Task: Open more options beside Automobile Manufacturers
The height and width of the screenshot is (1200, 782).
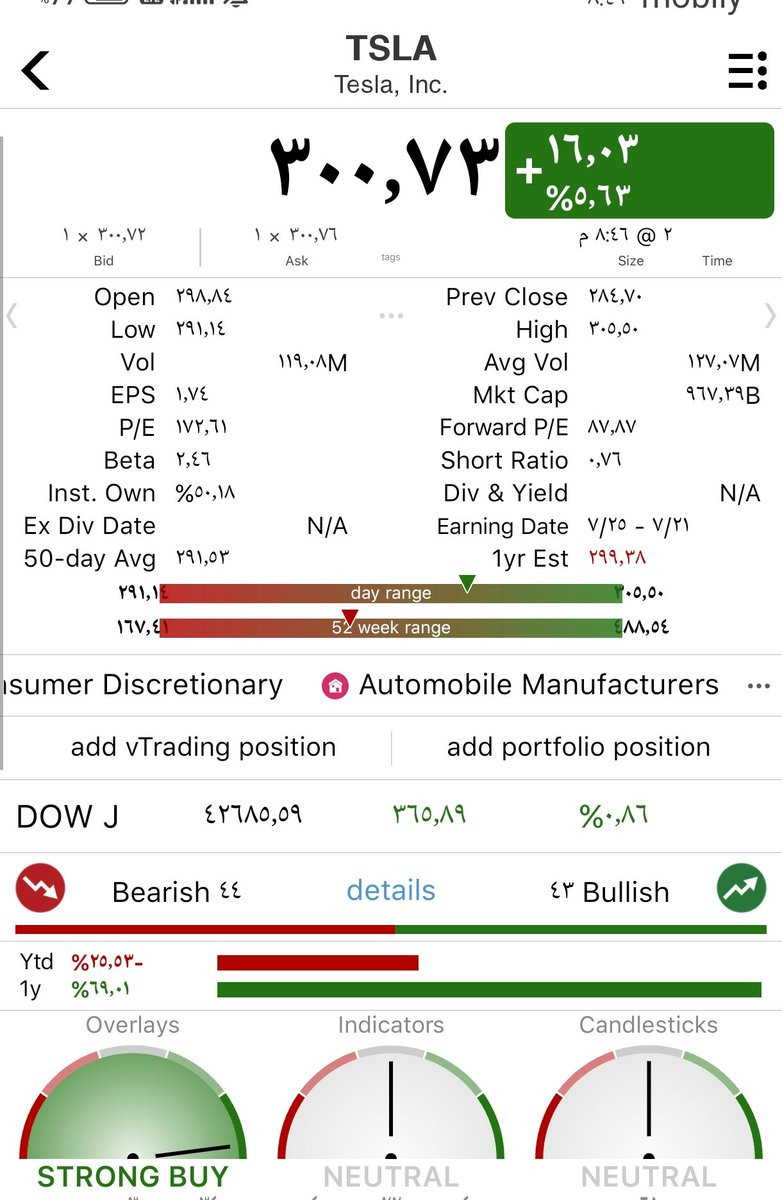Action: click(759, 686)
